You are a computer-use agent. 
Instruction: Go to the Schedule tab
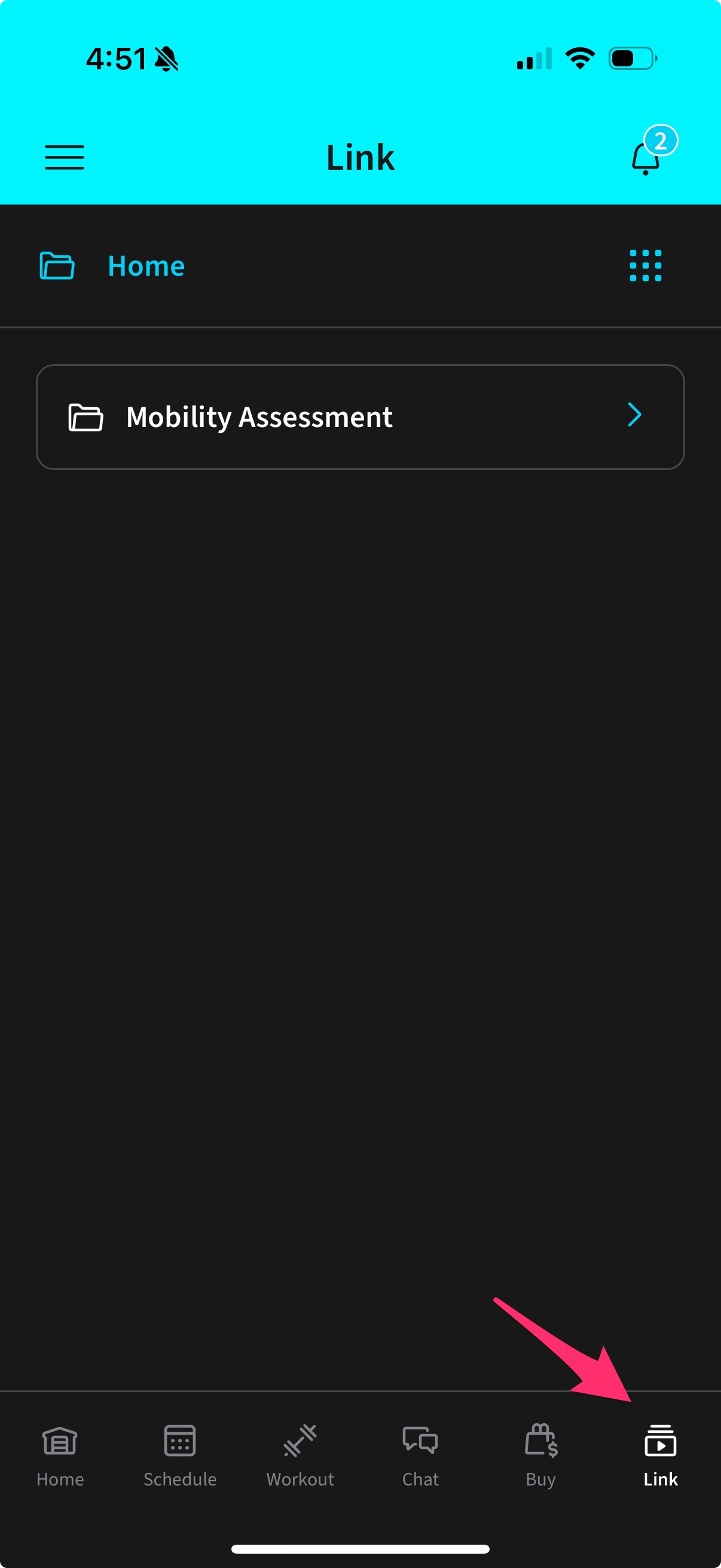point(179,1456)
